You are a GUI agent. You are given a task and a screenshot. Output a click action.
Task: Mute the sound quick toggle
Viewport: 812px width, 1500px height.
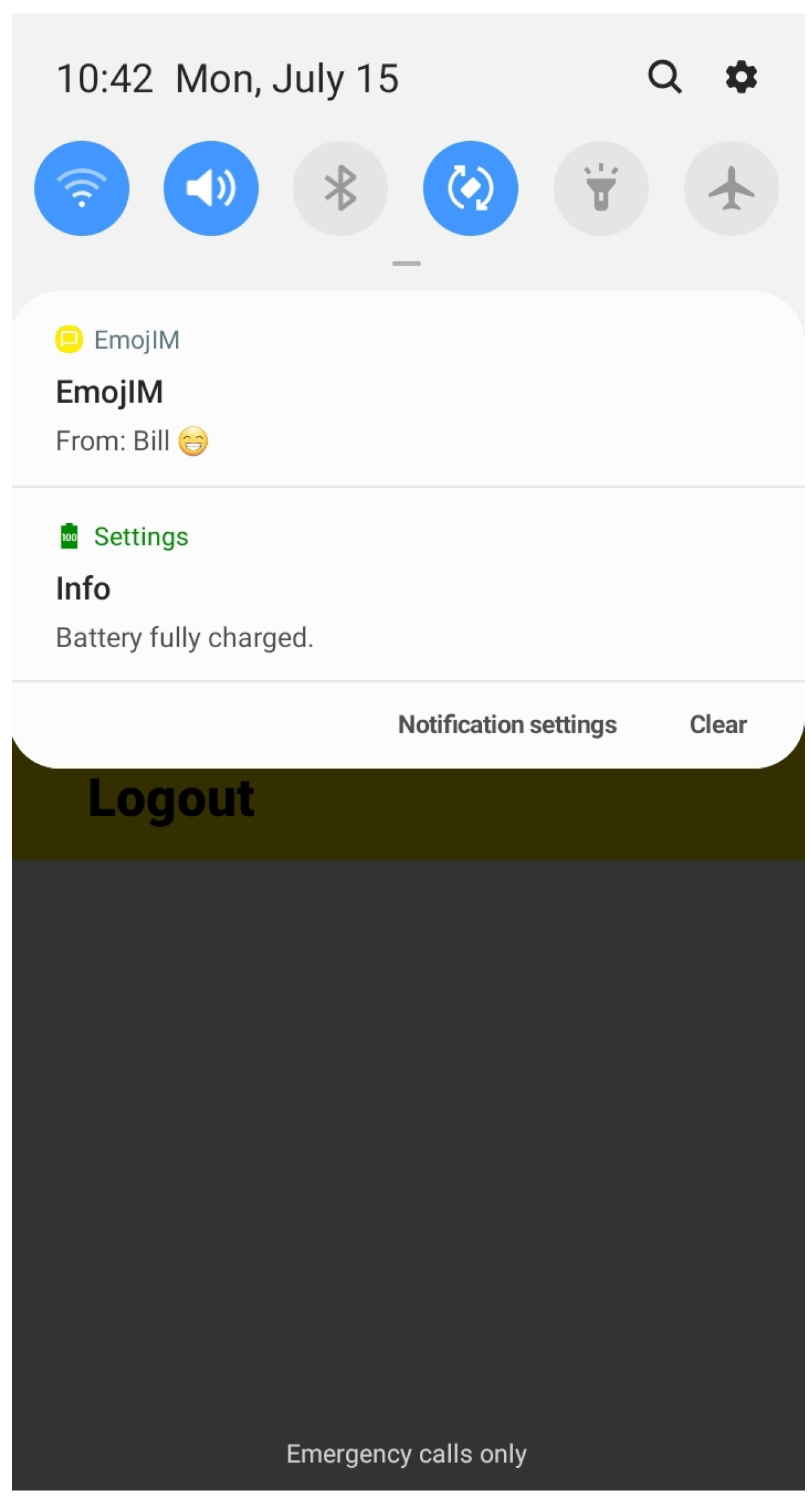point(211,188)
